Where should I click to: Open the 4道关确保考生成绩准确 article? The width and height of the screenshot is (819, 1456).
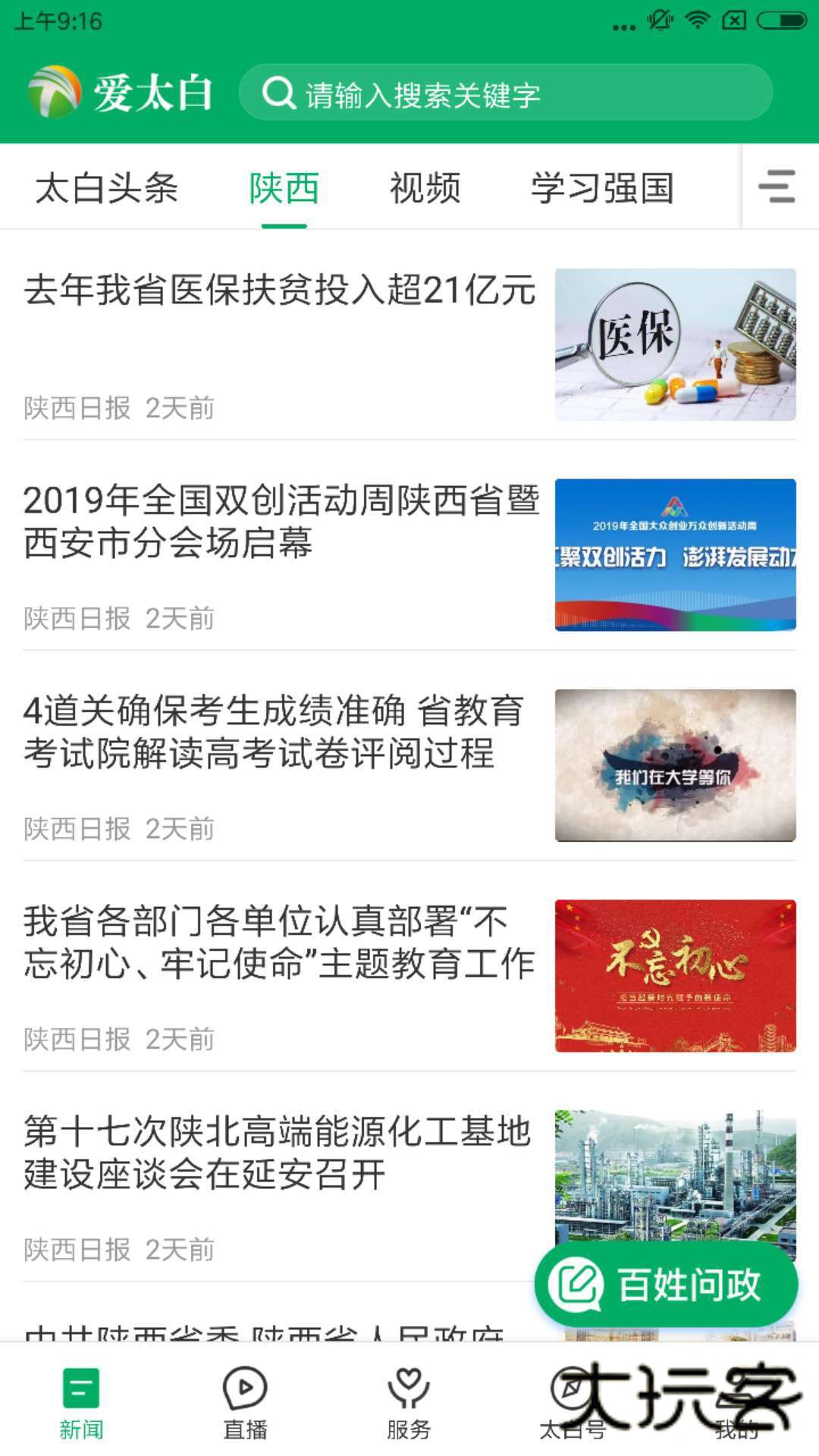[273, 733]
